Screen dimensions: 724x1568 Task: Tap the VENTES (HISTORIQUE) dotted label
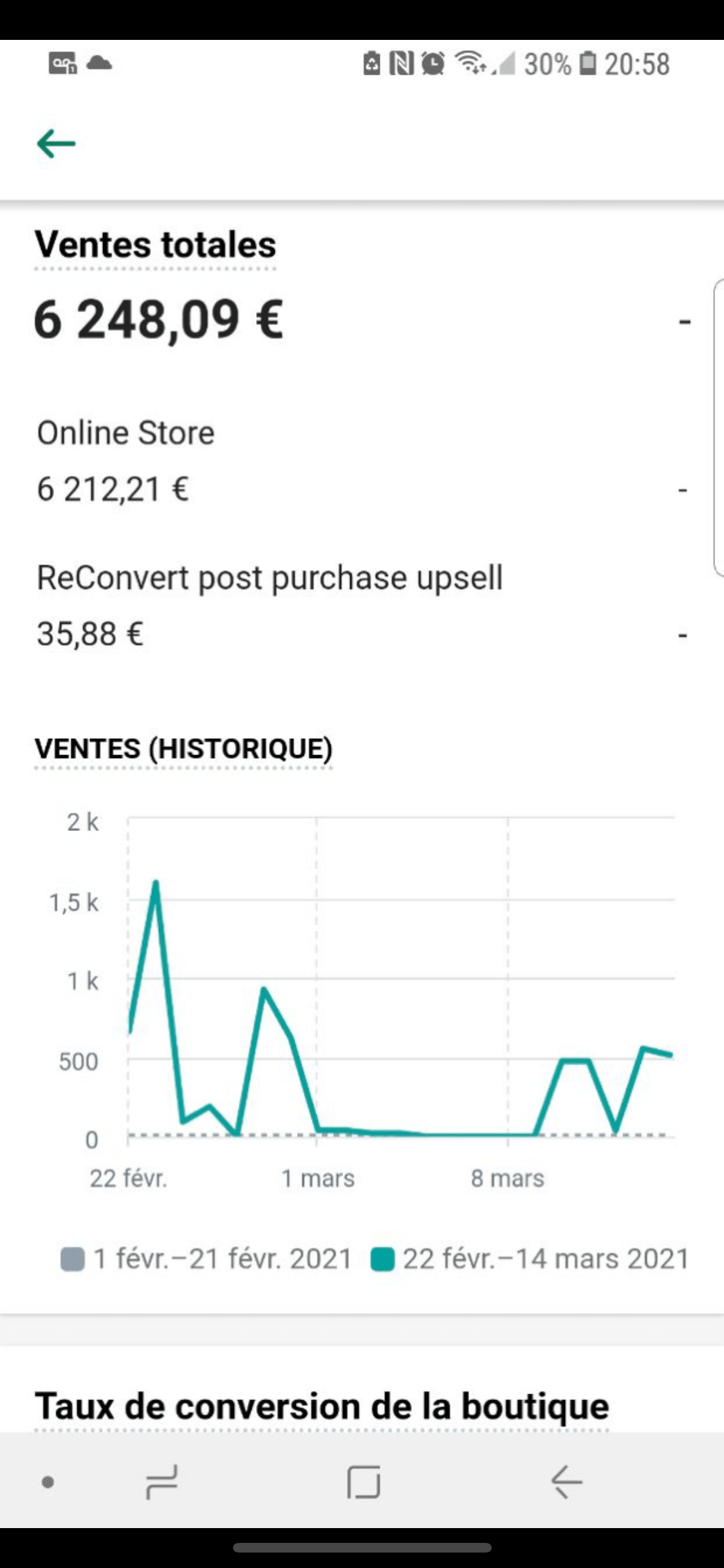click(183, 749)
